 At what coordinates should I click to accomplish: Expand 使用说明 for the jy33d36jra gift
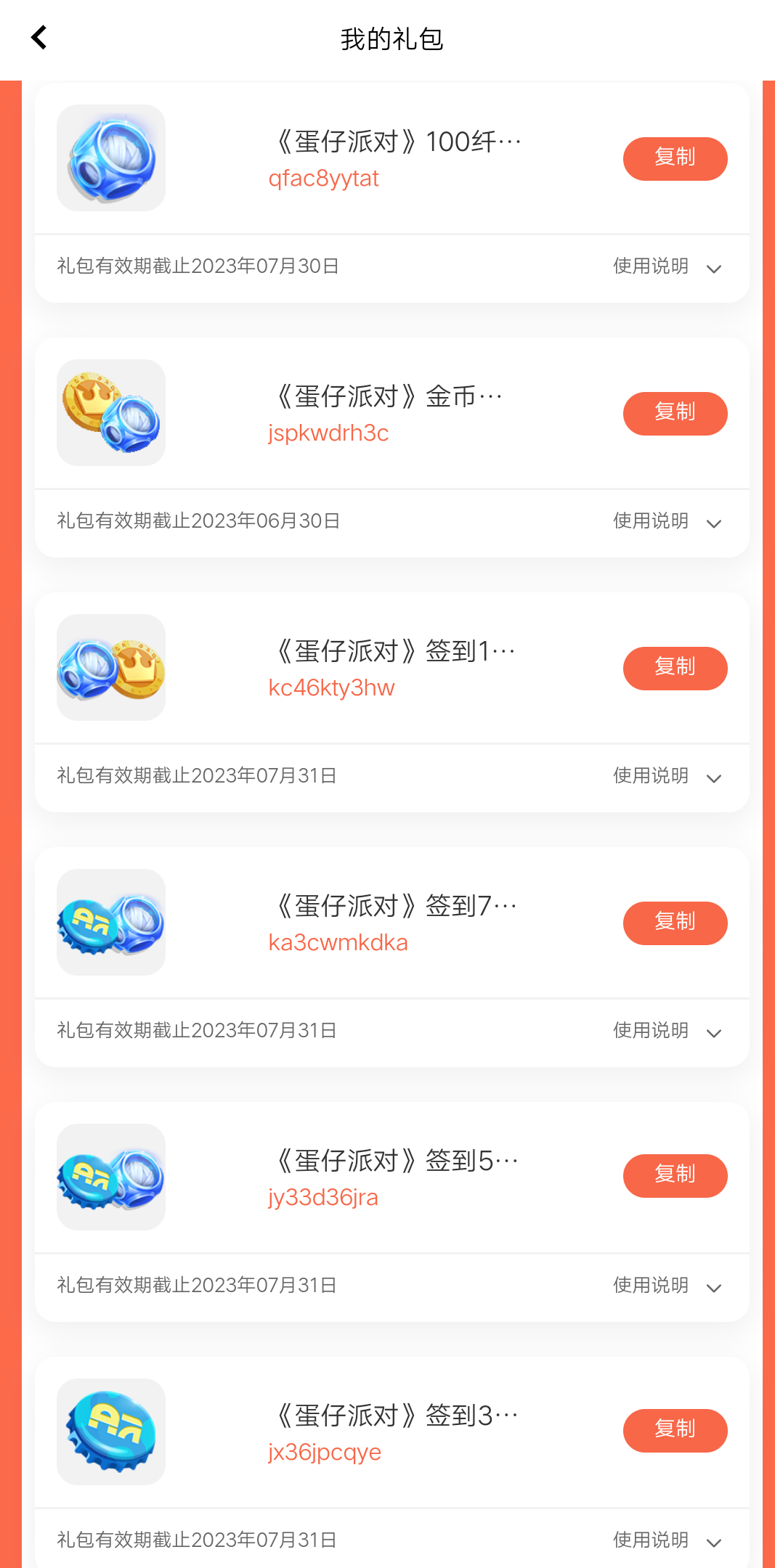667,1286
